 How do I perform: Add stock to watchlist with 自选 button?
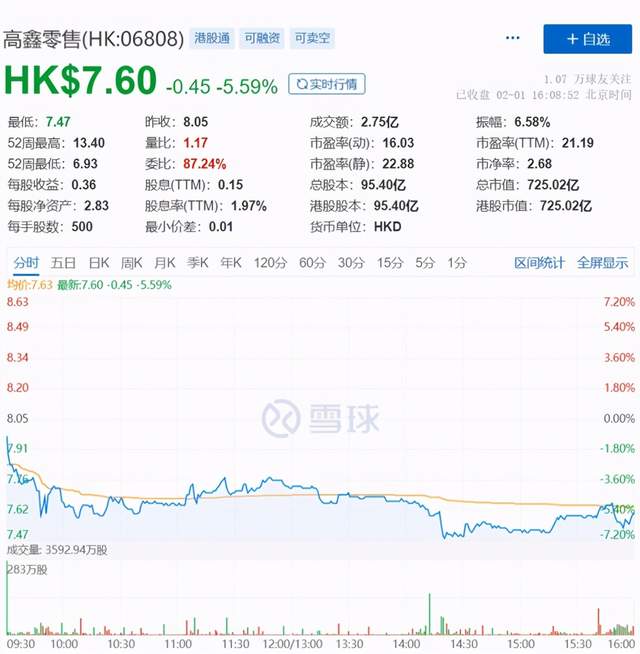[x=587, y=39]
